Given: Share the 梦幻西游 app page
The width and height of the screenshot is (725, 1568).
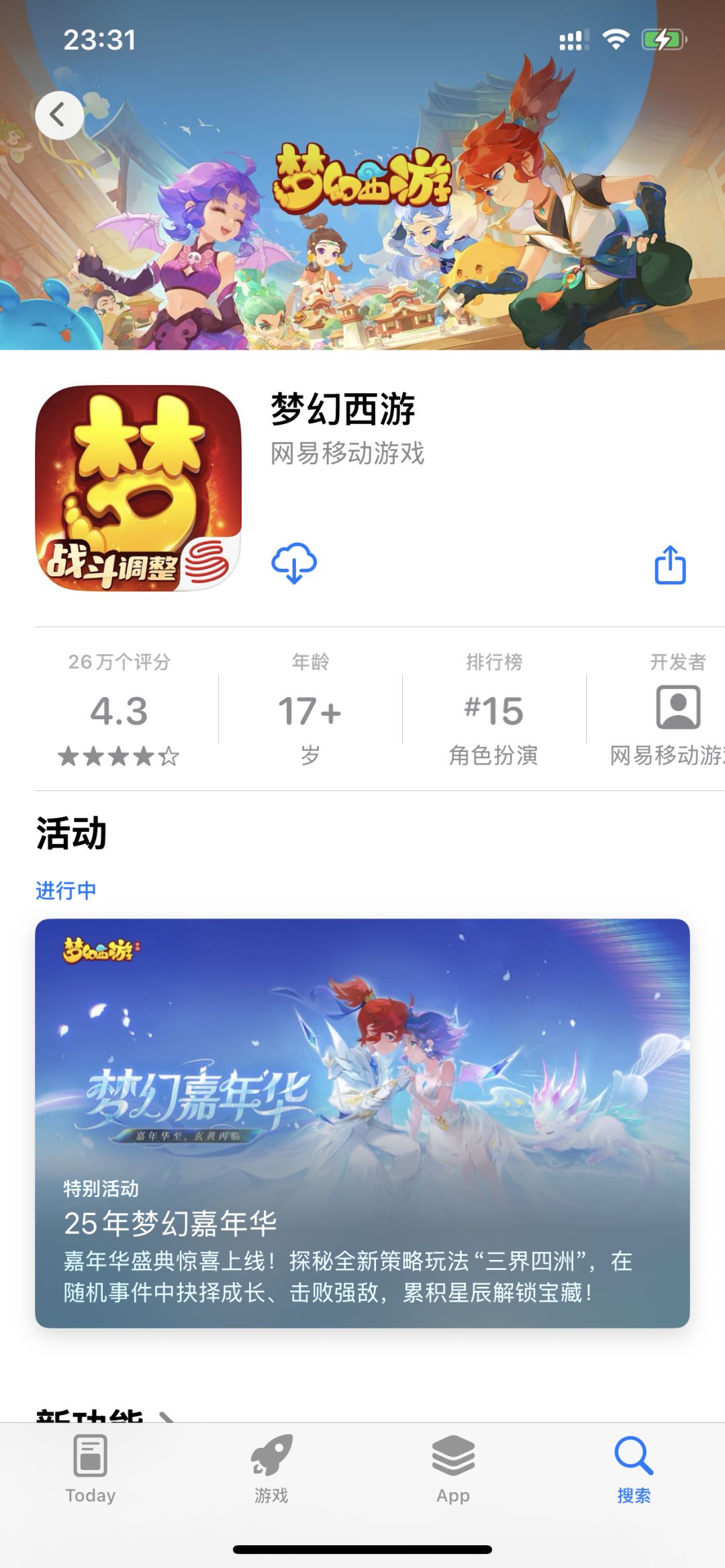Looking at the screenshot, I should coord(670,565).
